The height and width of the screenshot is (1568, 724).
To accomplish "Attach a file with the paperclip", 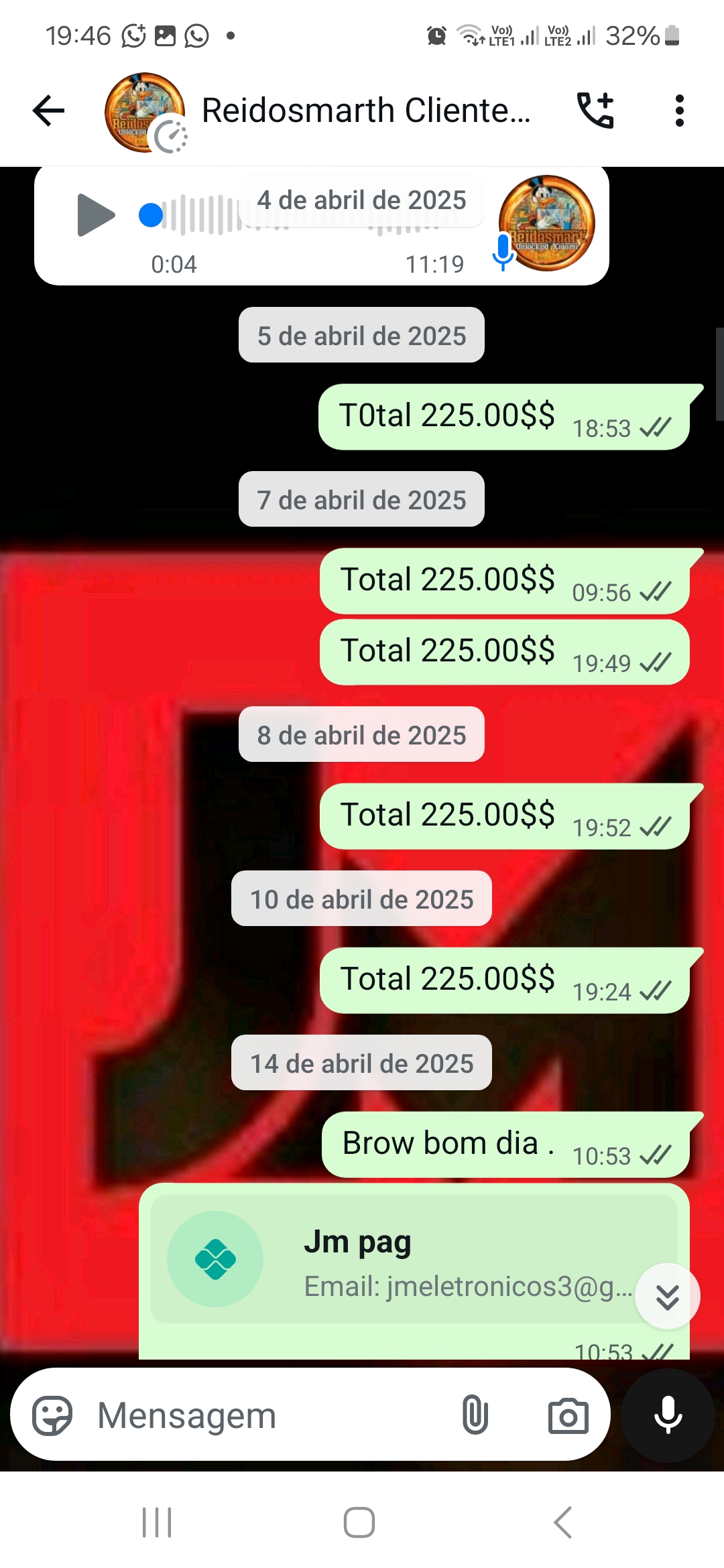I will pyautogui.click(x=475, y=1415).
